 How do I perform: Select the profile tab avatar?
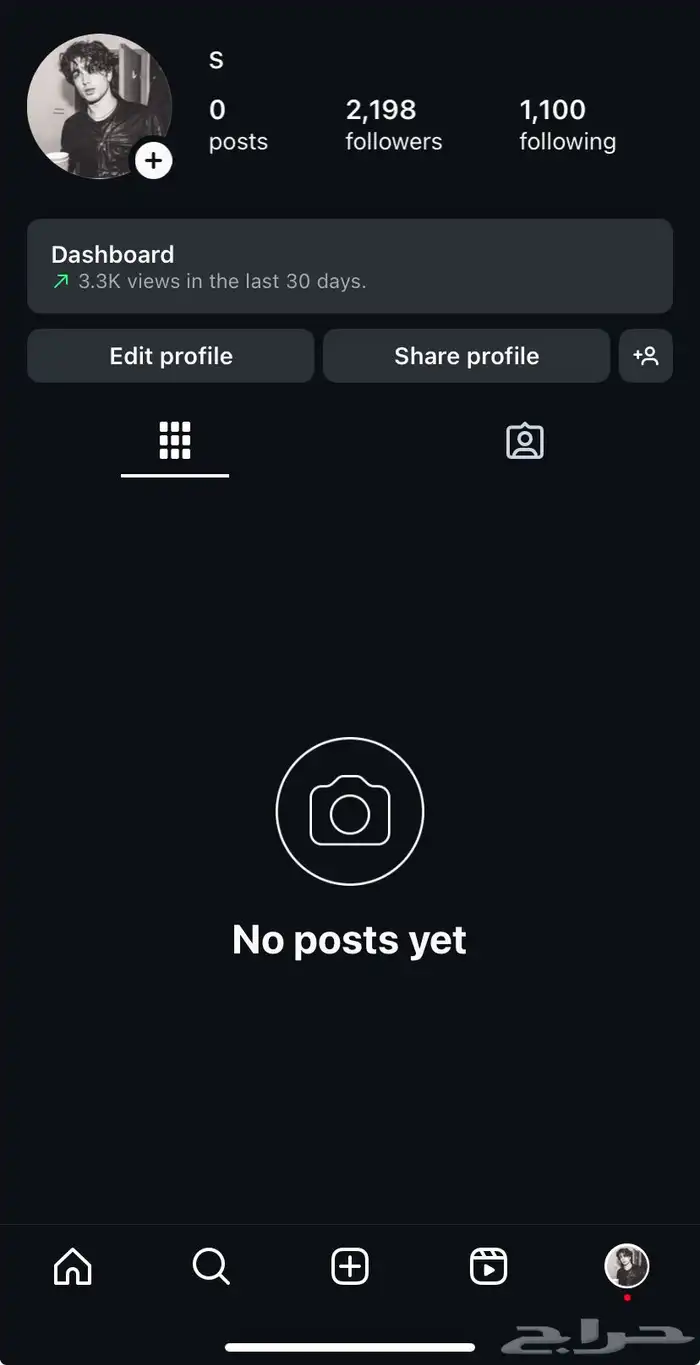(627, 1266)
